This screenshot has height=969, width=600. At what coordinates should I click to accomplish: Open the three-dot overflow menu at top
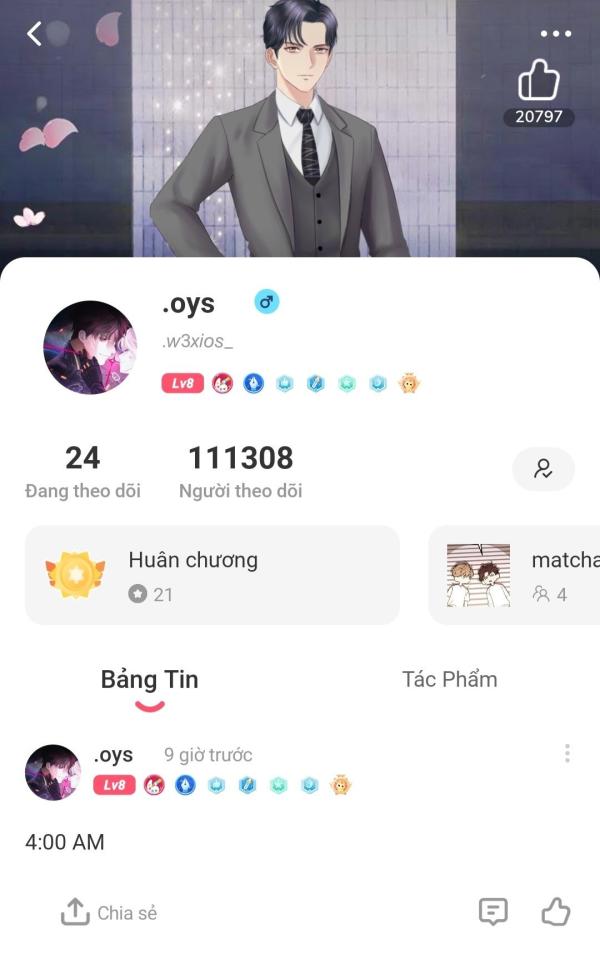pyautogui.click(x=556, y=33)
